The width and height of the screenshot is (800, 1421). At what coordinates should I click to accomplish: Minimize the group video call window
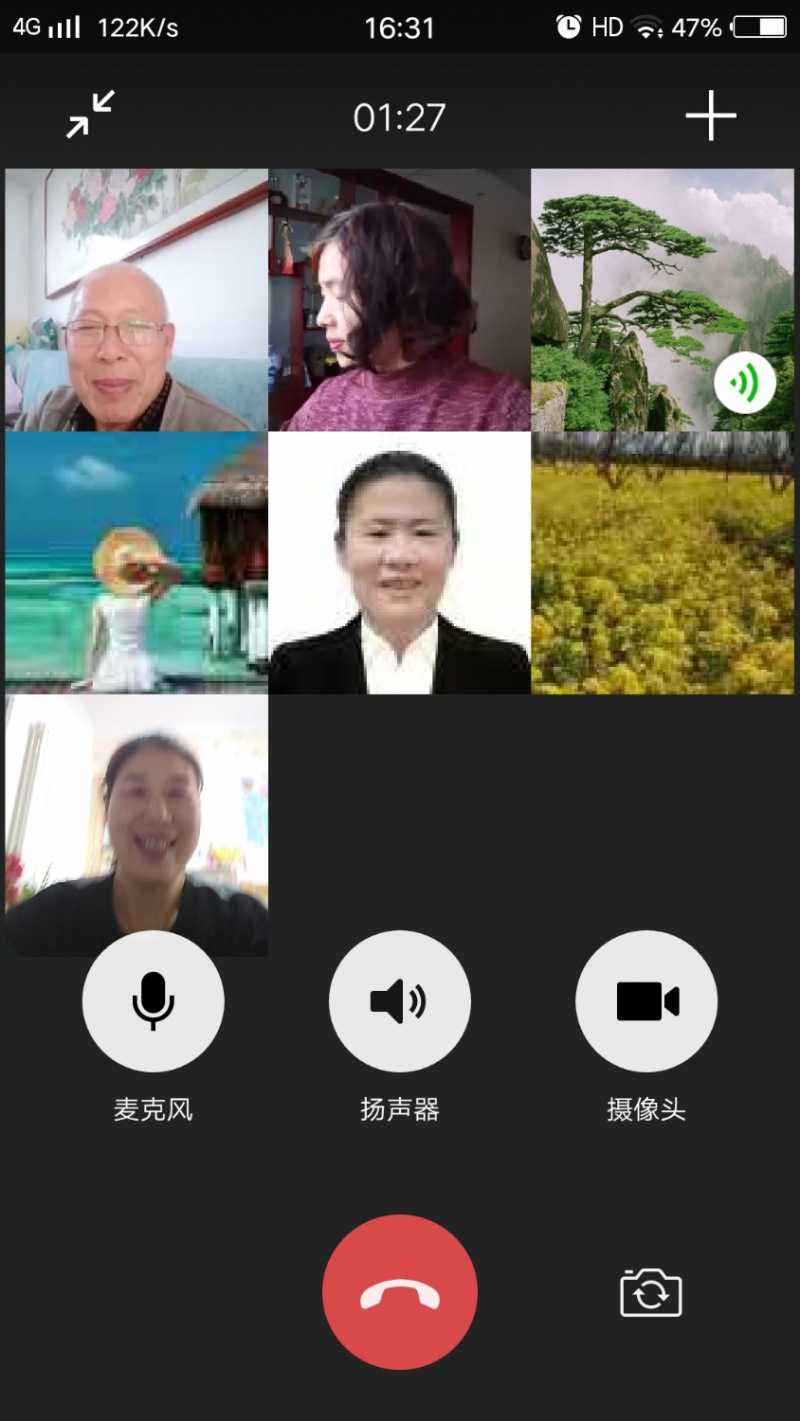[x=90, y=114]
